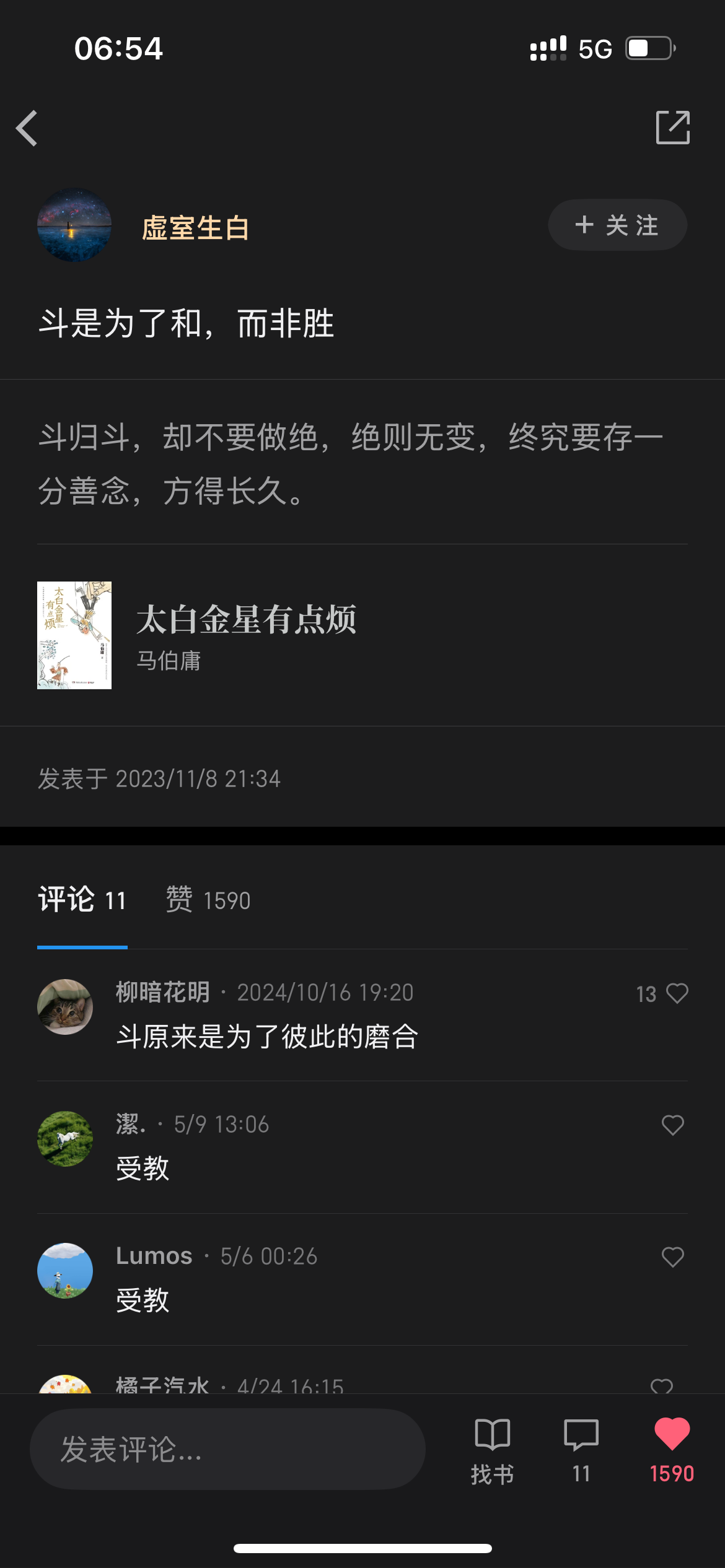Go back using the top-left arrow
Viewport: 725px width, 1568px height.
27,128
